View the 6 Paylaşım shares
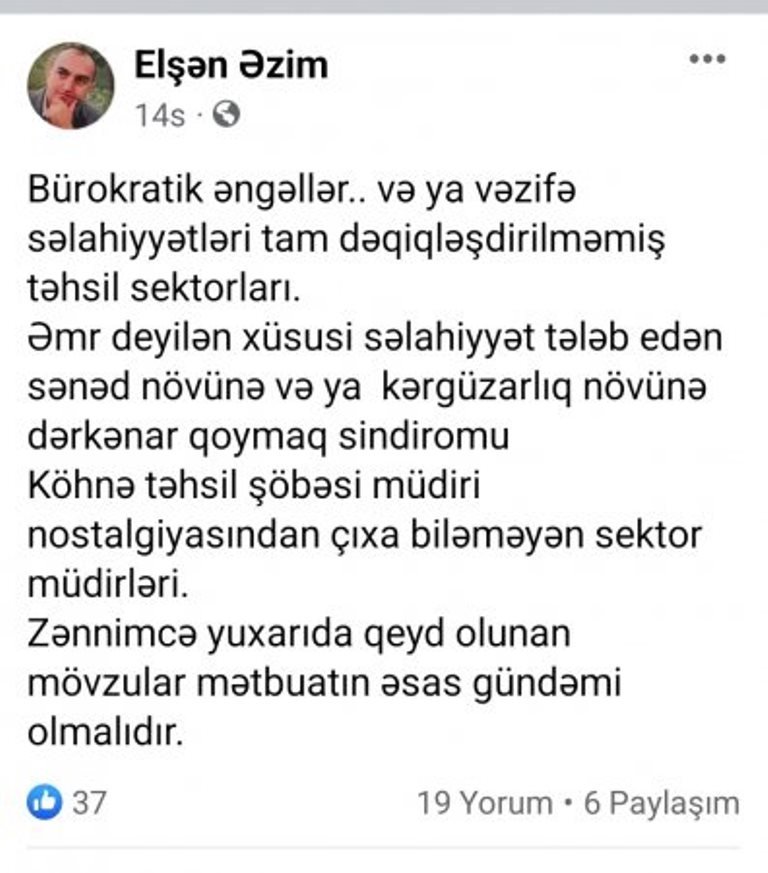This screenshot has width=768, height=873. [x=662, y=802]
